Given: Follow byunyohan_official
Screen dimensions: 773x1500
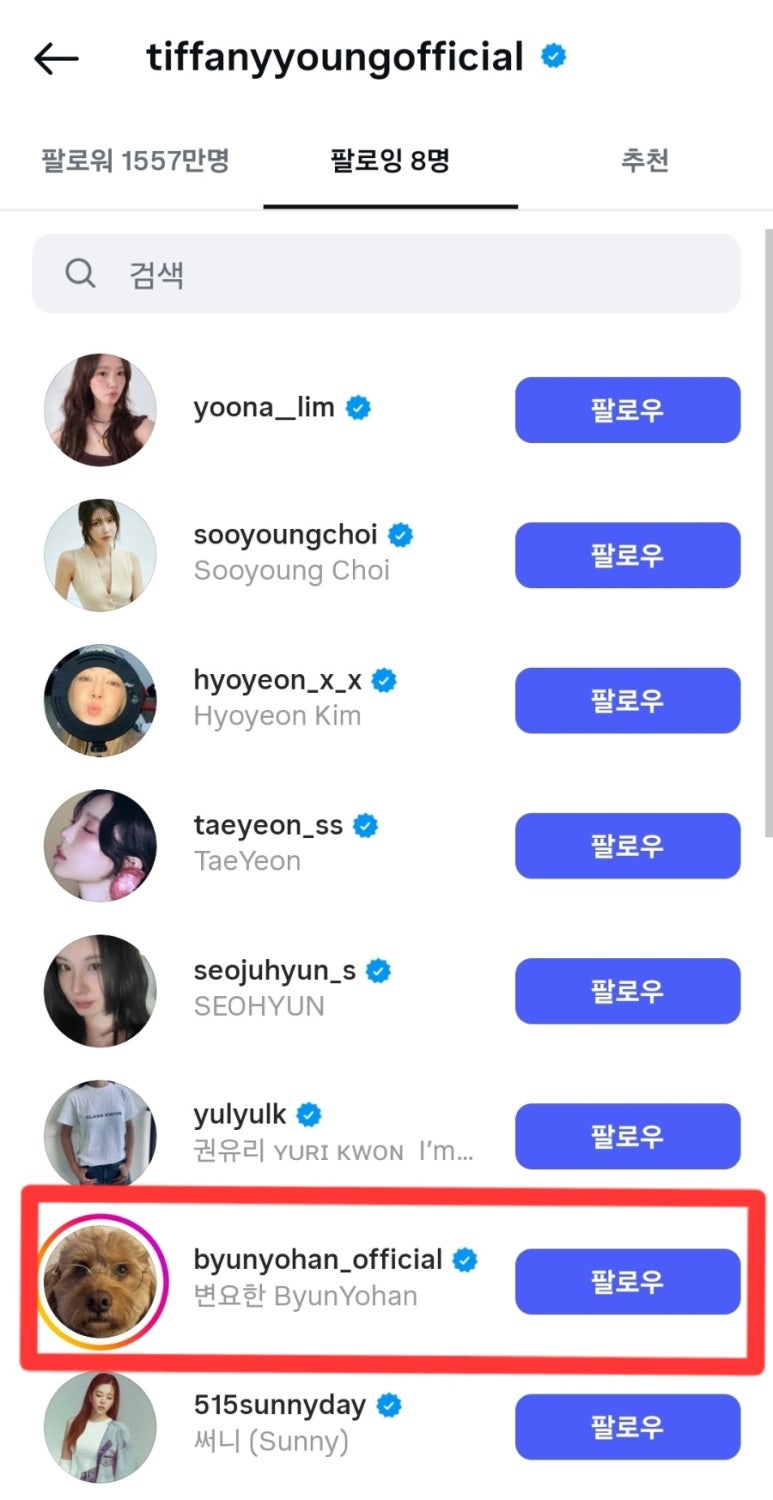Looking at the screenshot, I should coord(627,1281).
